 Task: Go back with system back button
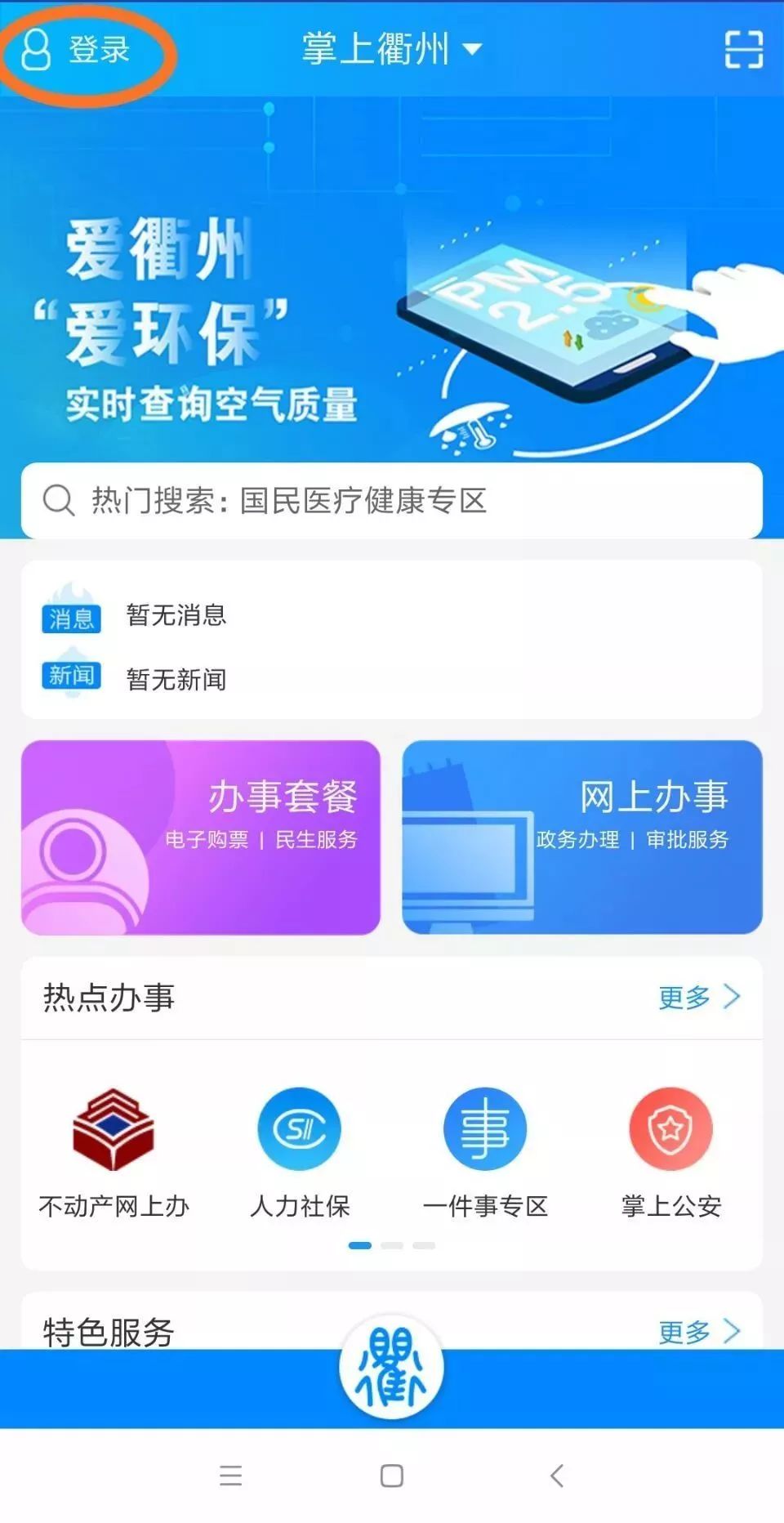[557, 1476]
